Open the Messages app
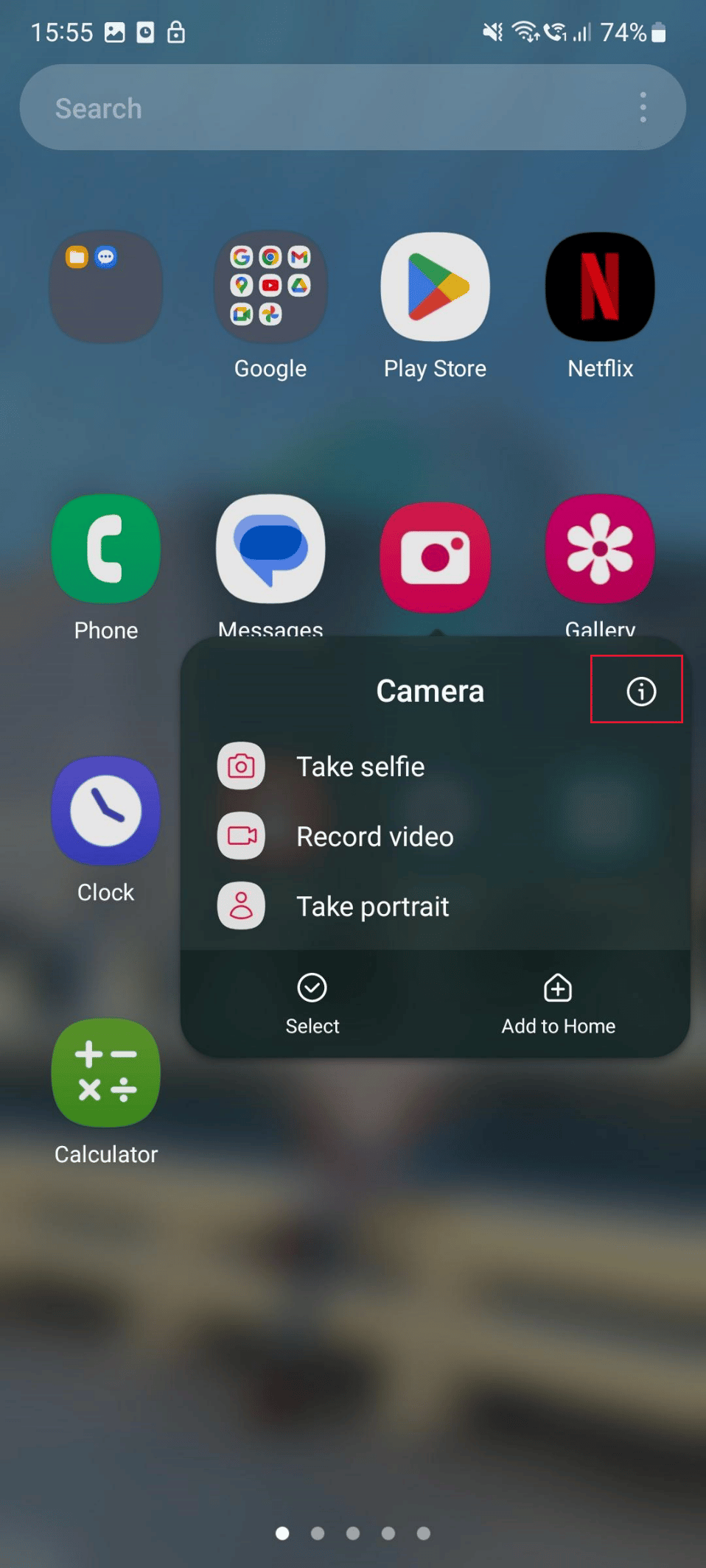Screen dimensions: 706x1568 pos(270,549)
